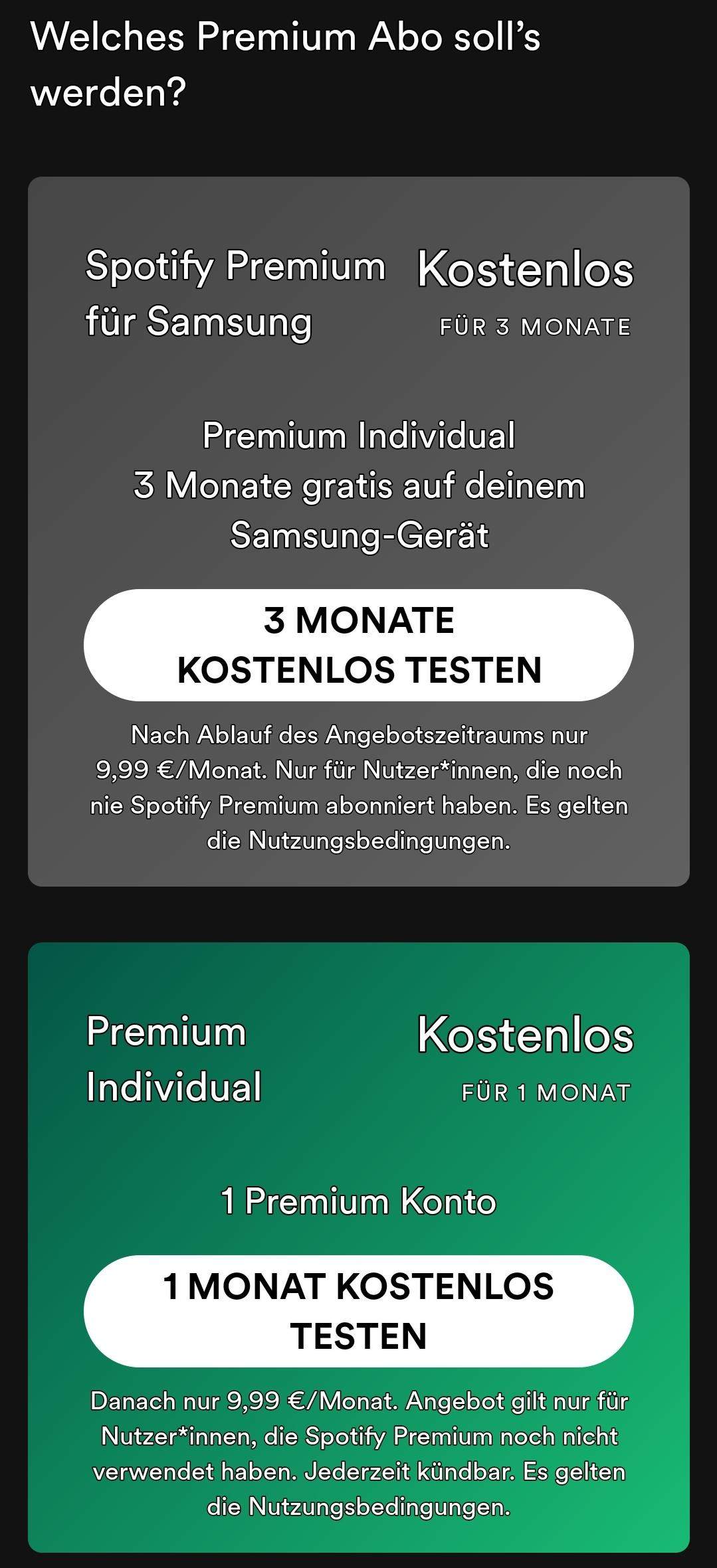Image resolution: width=717 pixels, height=1568 pixels.
Task: Start the 3 Monate kostenlos testen offer
Action: pos(358,645)
